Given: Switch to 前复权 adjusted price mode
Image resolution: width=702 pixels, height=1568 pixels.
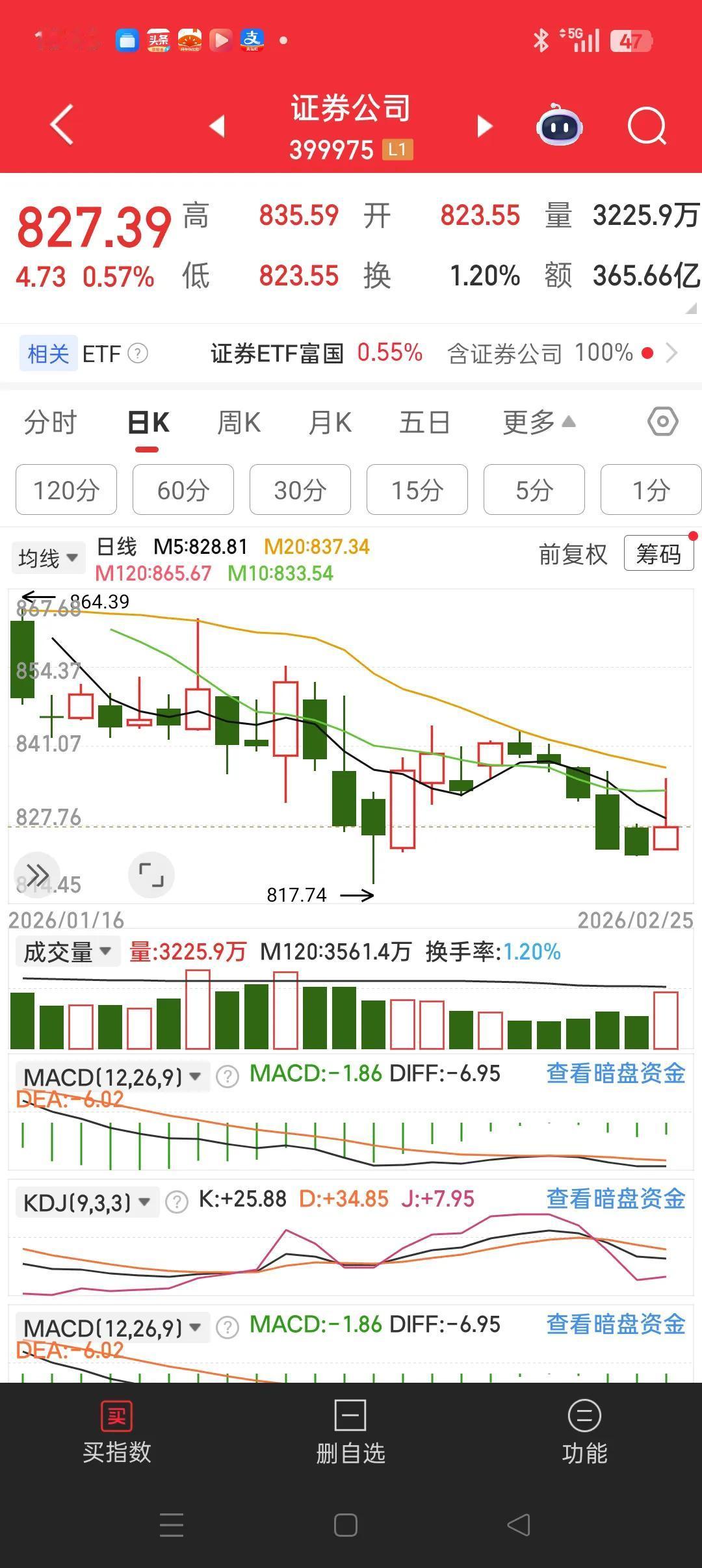Looking at the screenshot, I should click(573, 556).
